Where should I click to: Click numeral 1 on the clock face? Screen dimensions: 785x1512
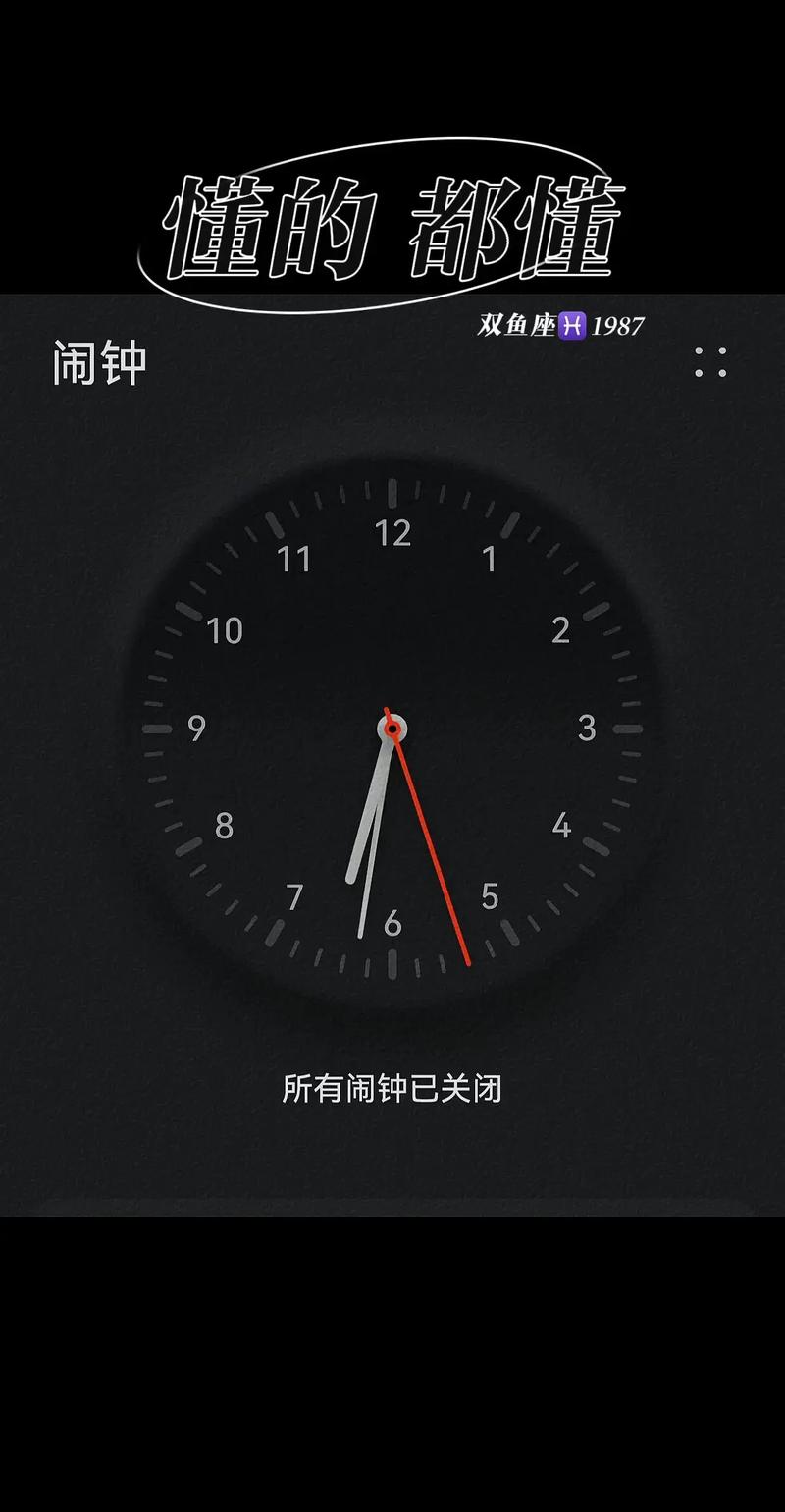pyautogui.click(x=491, y=559)
